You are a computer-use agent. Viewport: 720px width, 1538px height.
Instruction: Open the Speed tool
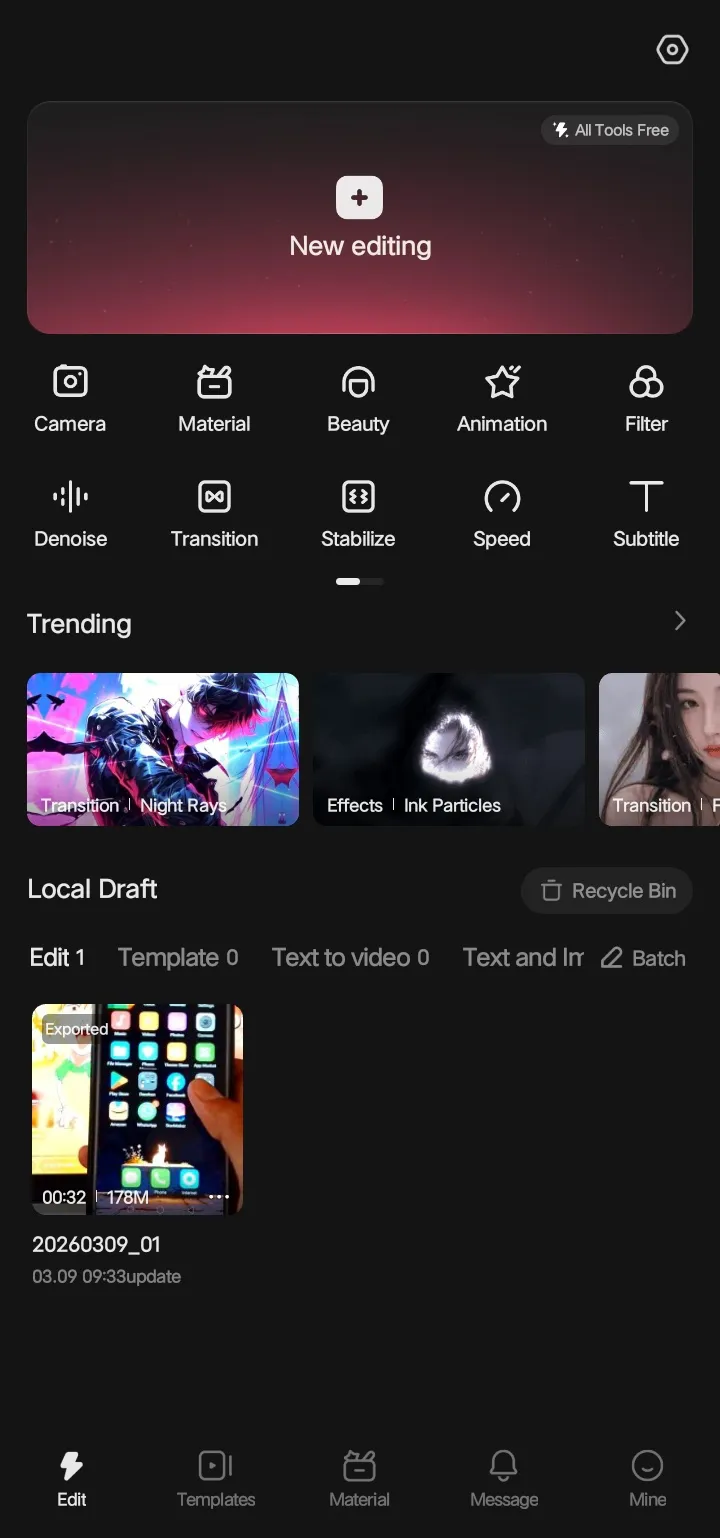pos(501,513)
